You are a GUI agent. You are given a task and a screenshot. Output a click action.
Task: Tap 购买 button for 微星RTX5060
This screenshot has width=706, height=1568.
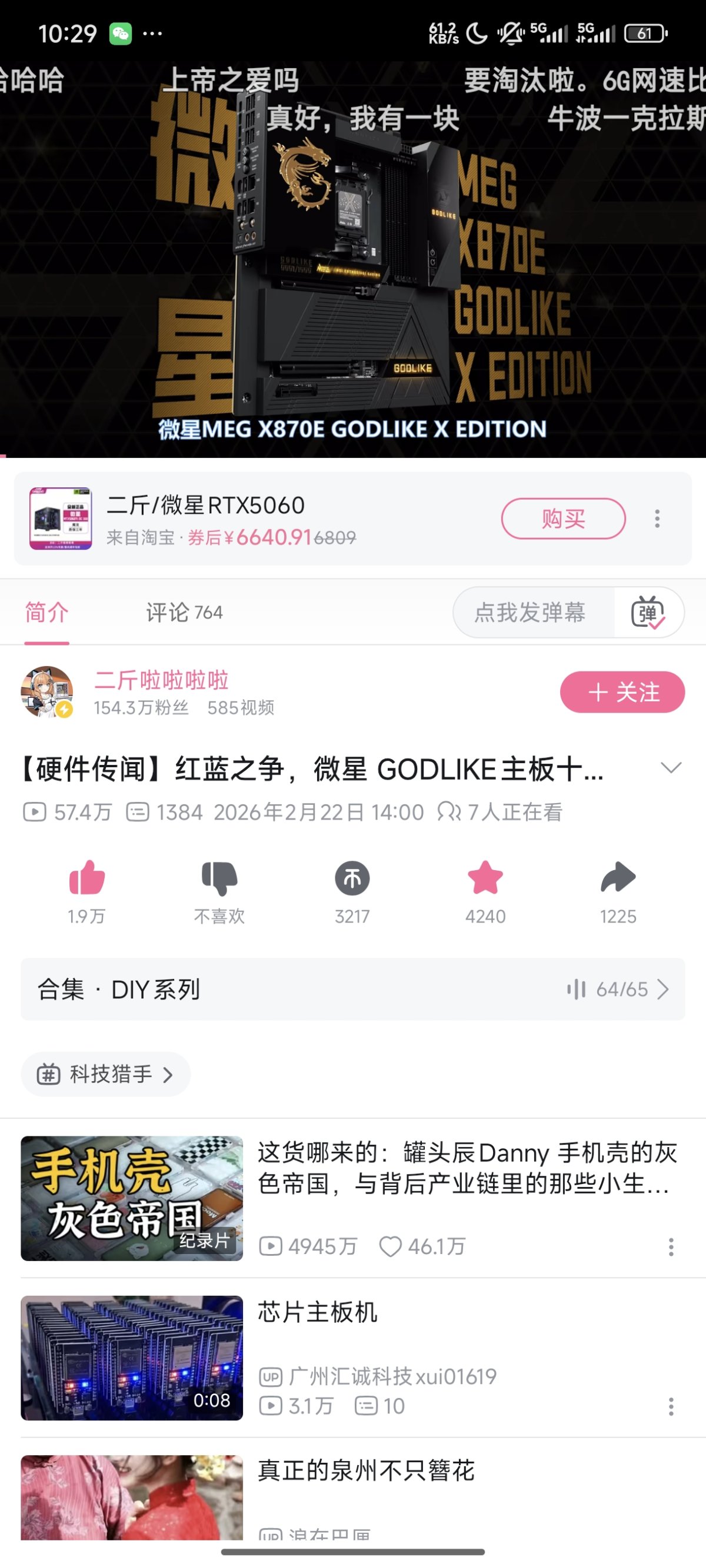point(563,519)
